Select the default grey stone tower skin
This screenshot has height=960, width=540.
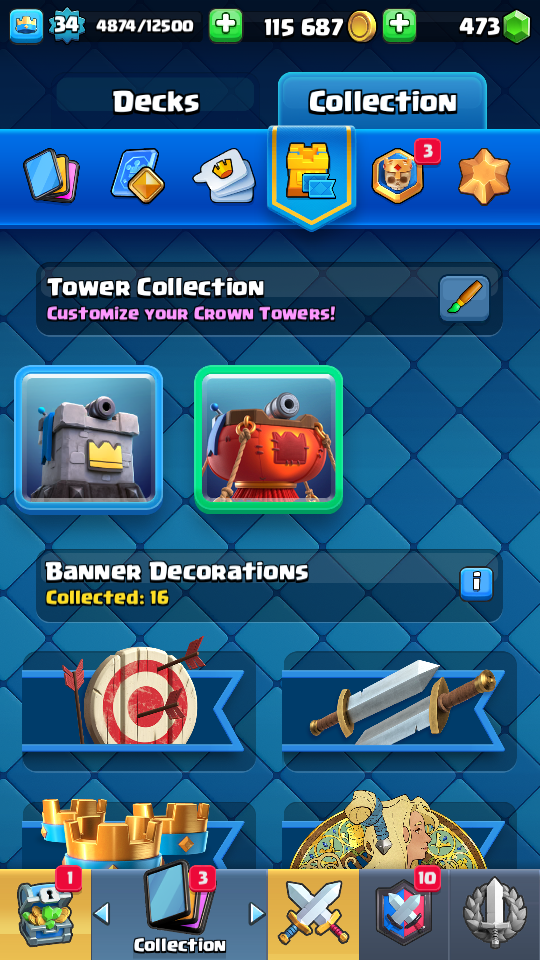[89, 438]
